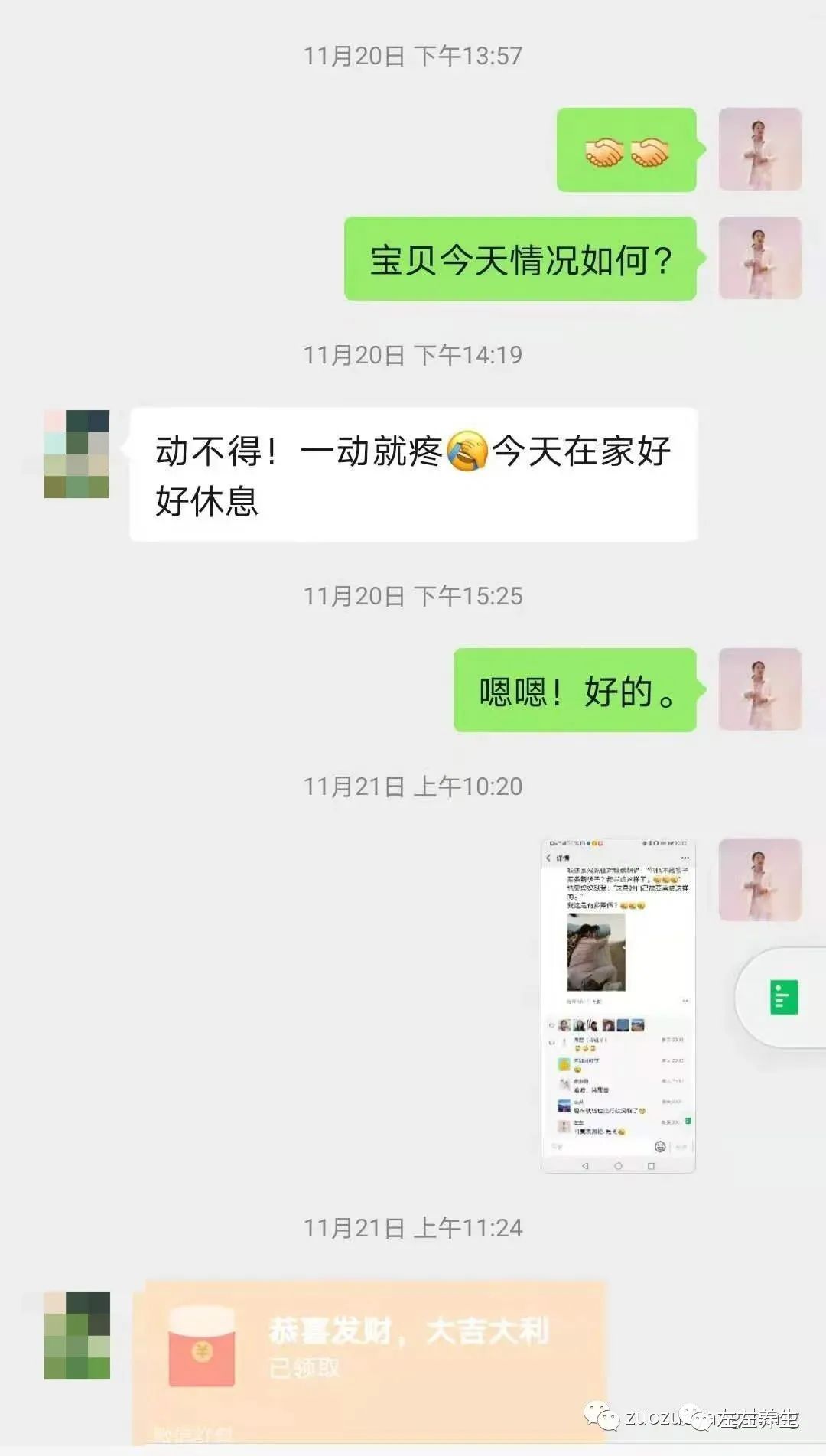Screen dimensions: 826x1456
Task: Select the avatar next to the 动不得 message
Action: pyautogui.click(x=79, y=451)
